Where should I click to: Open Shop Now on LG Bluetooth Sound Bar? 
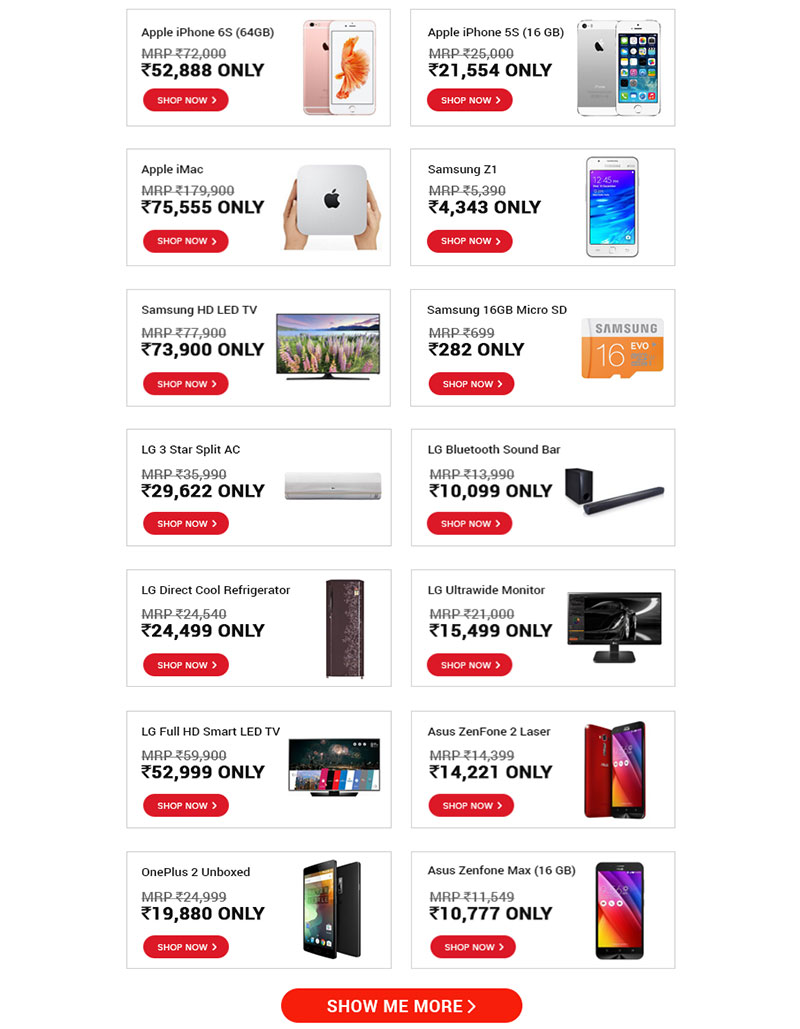pos(470,524)
